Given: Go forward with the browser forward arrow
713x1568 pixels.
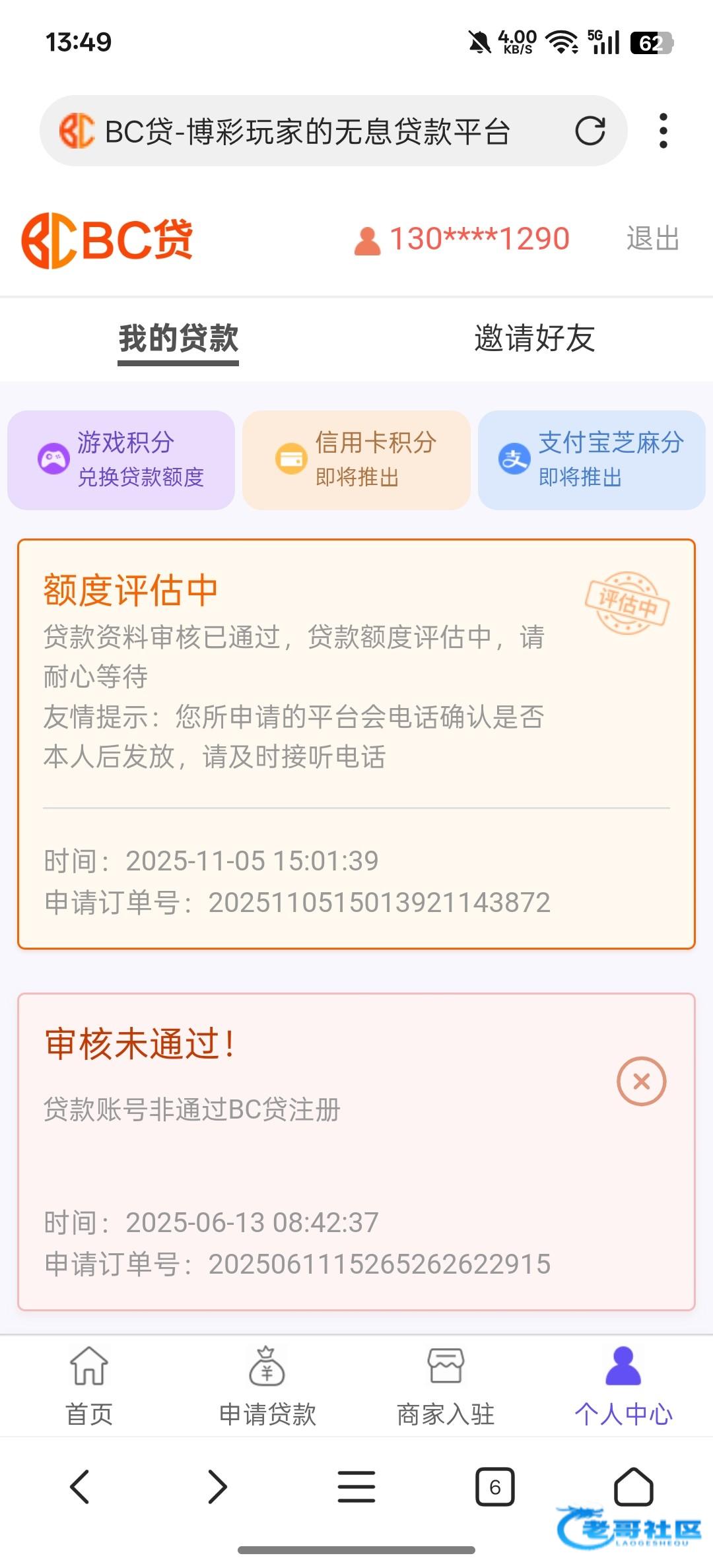Looking at the screenshot, I should click(x=217, y=1487).
